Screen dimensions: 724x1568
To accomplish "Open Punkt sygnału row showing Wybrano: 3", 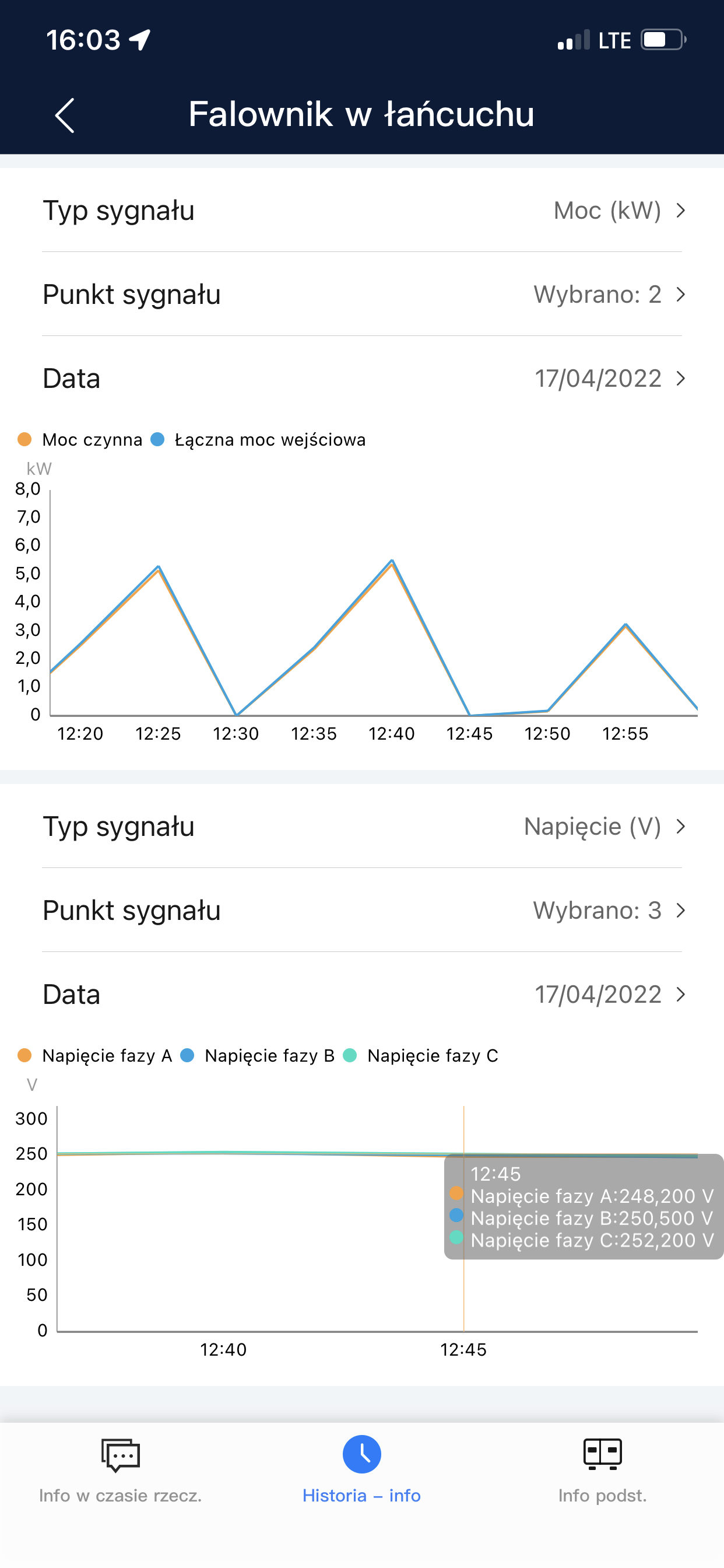I will coord(362,911).
